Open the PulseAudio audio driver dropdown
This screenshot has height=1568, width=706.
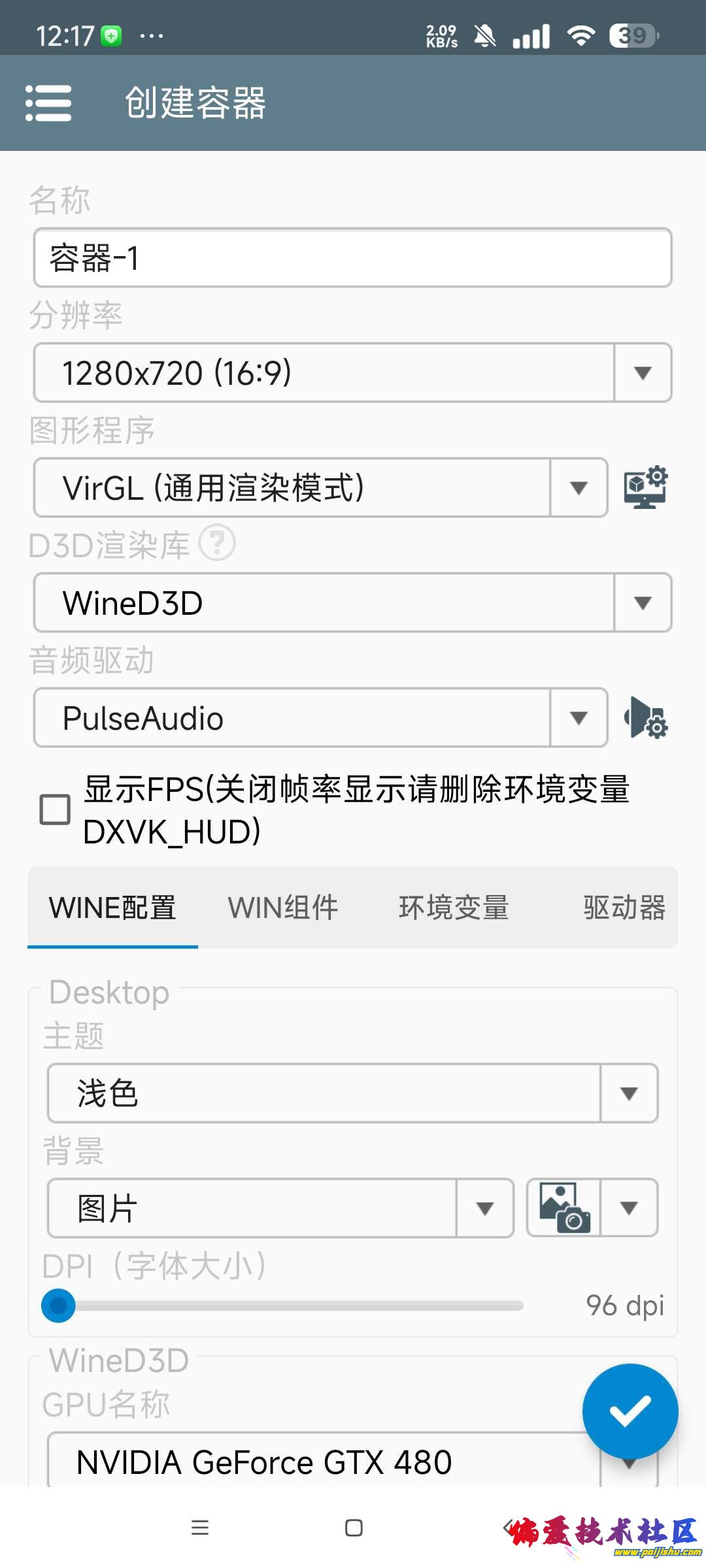point(320,717)
